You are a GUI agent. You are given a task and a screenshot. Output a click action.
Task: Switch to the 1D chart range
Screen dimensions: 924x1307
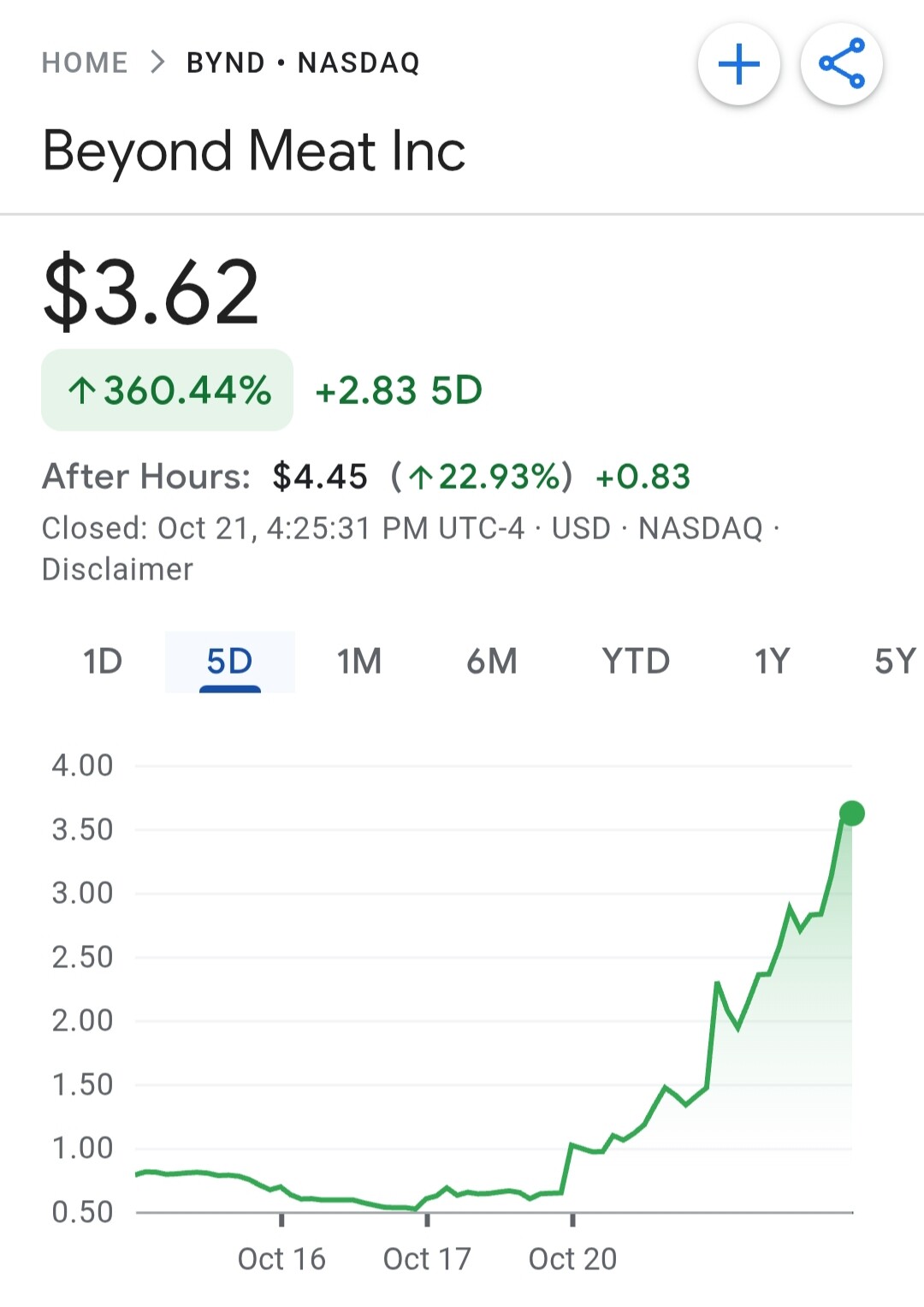coord(103,662)
